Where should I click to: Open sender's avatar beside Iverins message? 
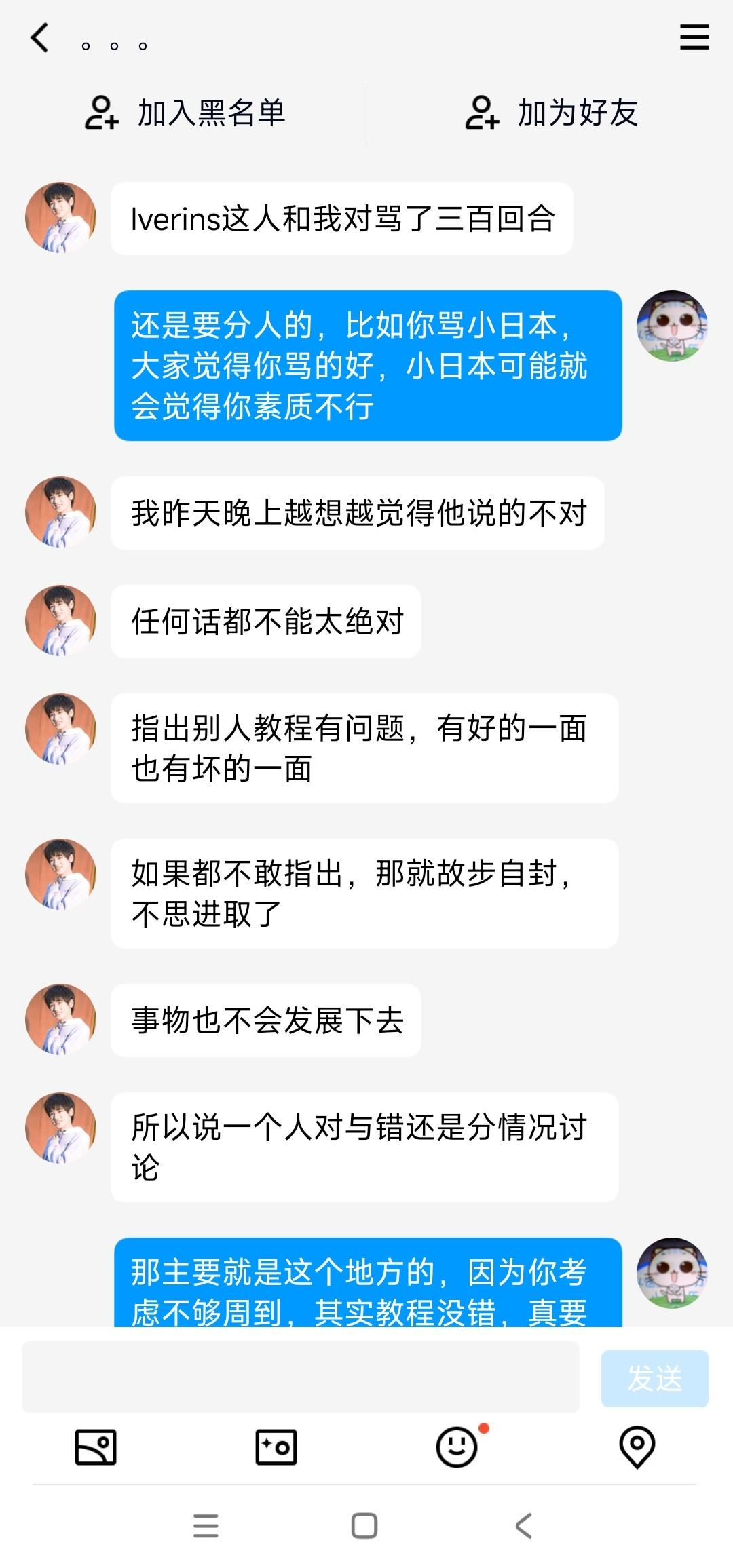click(60, 218)
